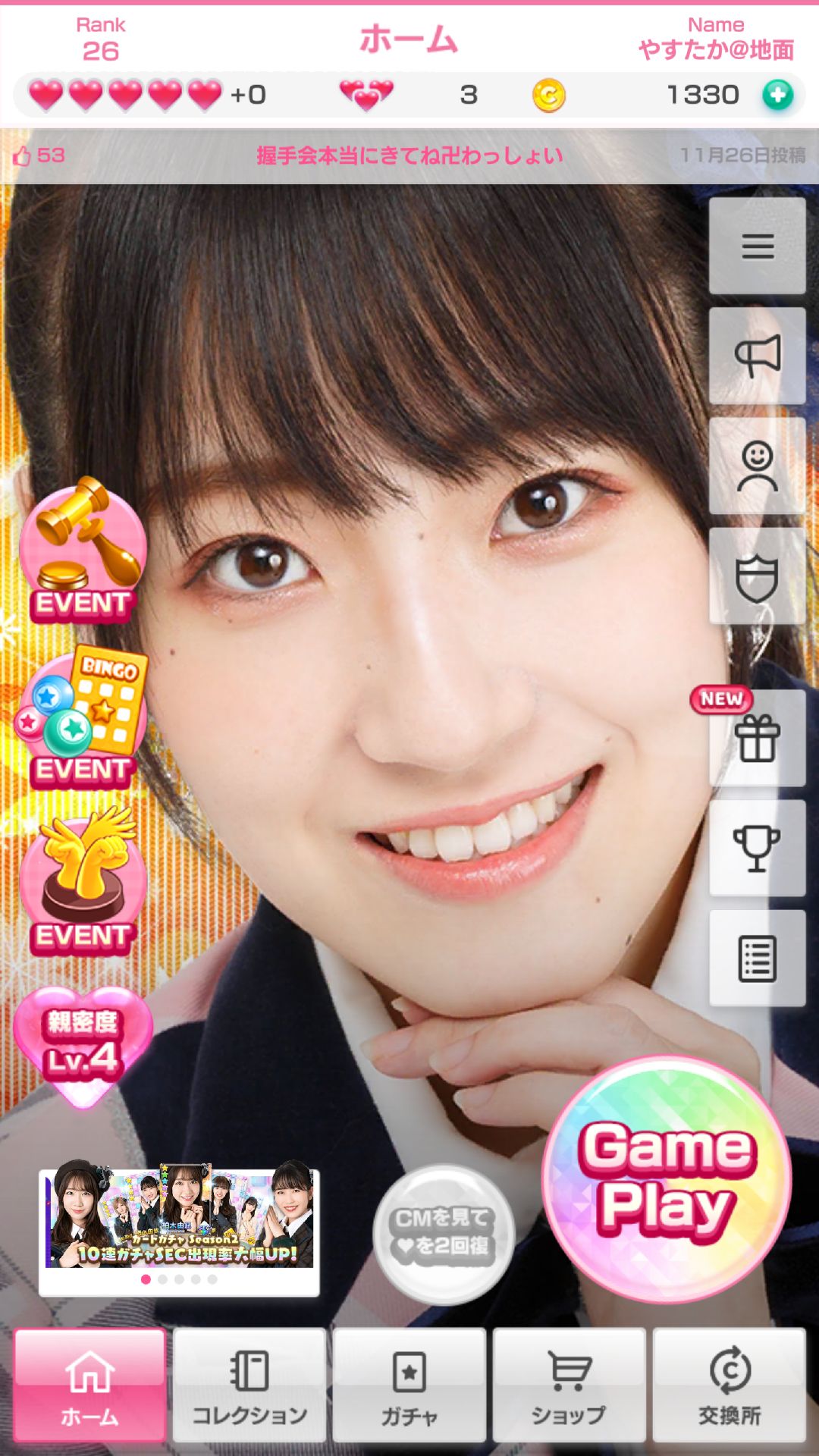Image resolution: width=819 pixels, height=1456 pixels.
Task: Open the list checklist icon
Action: [757, 959]
